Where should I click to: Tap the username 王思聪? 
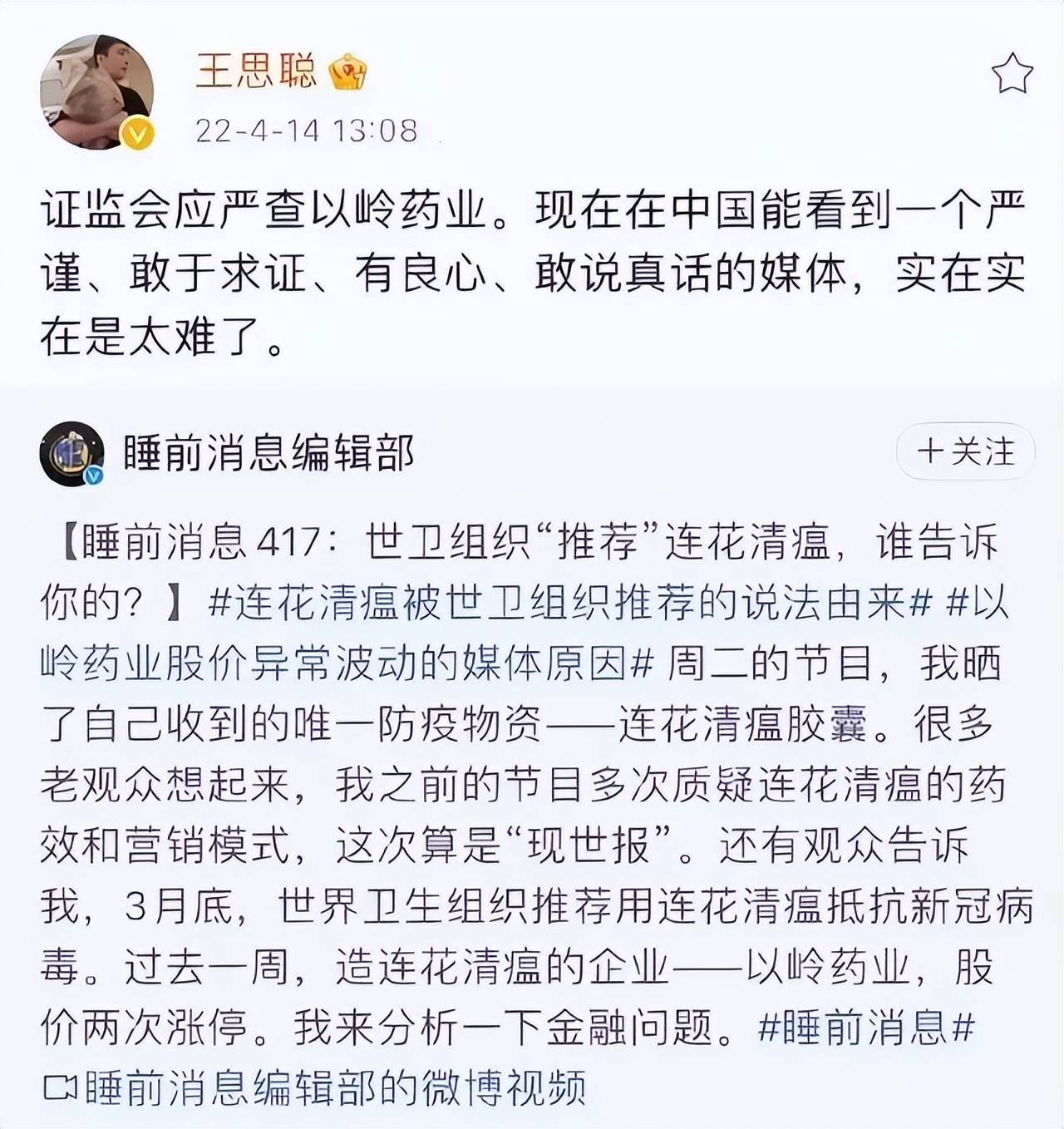tap(256, 70)
